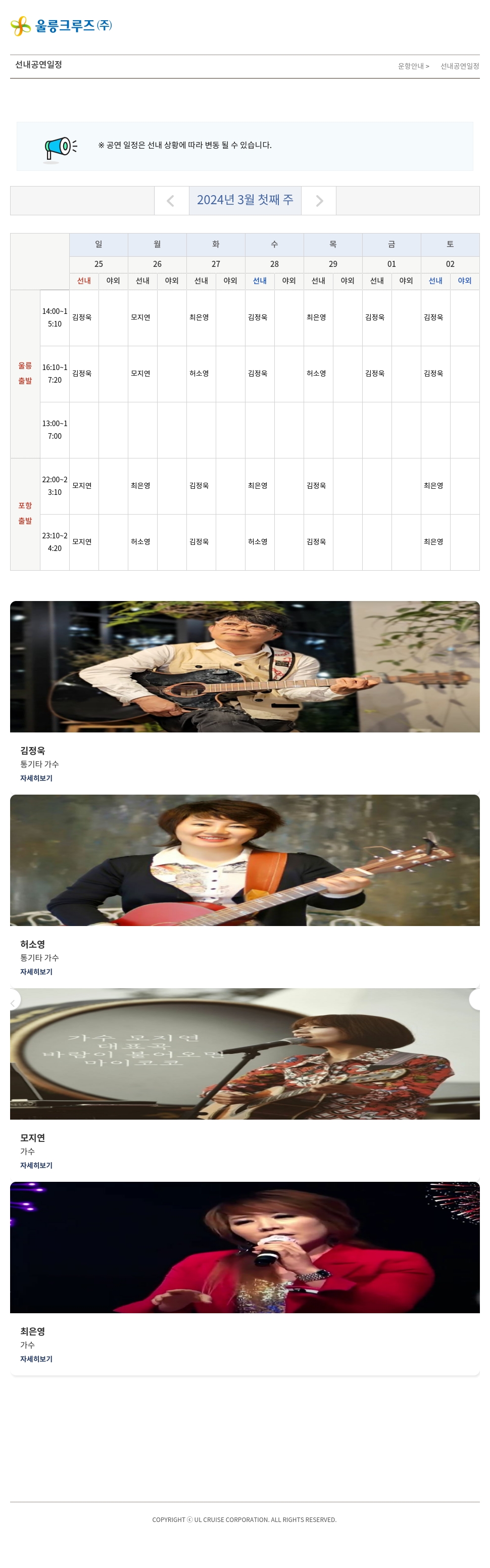Open 허소영 performer photo card
This screenshot has height=1568, width=490.
point(244,860)
